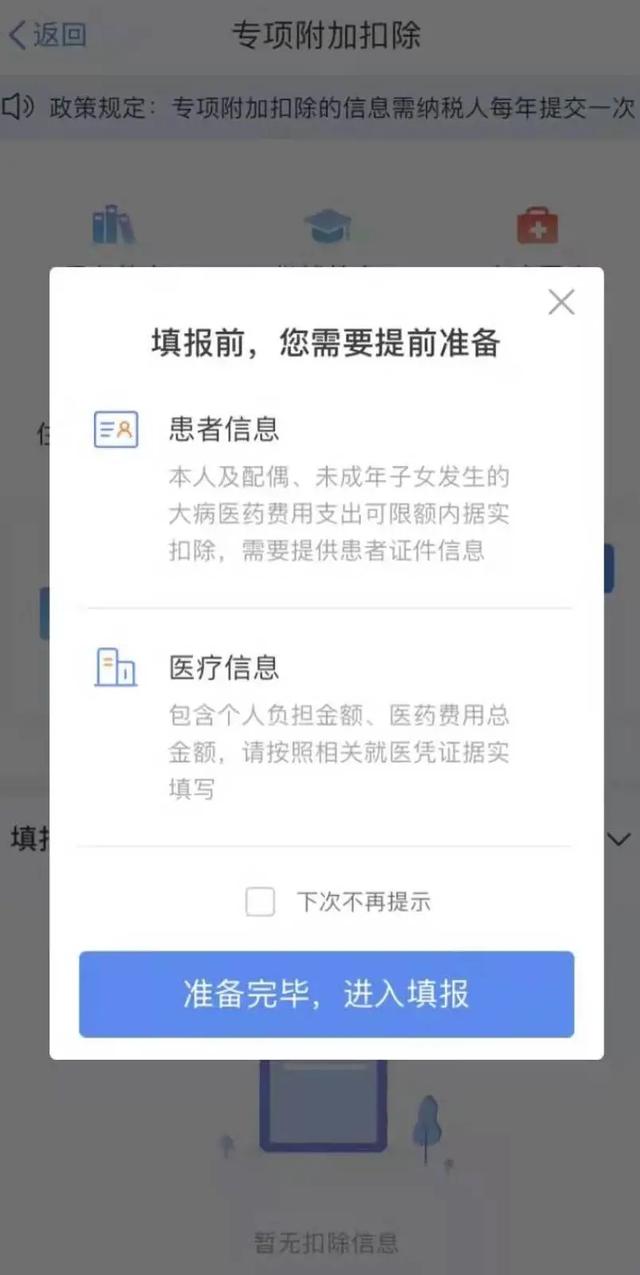Go back with 返回
The image size is (640, 1275).
pyautogui.click(x=47, y=35)
